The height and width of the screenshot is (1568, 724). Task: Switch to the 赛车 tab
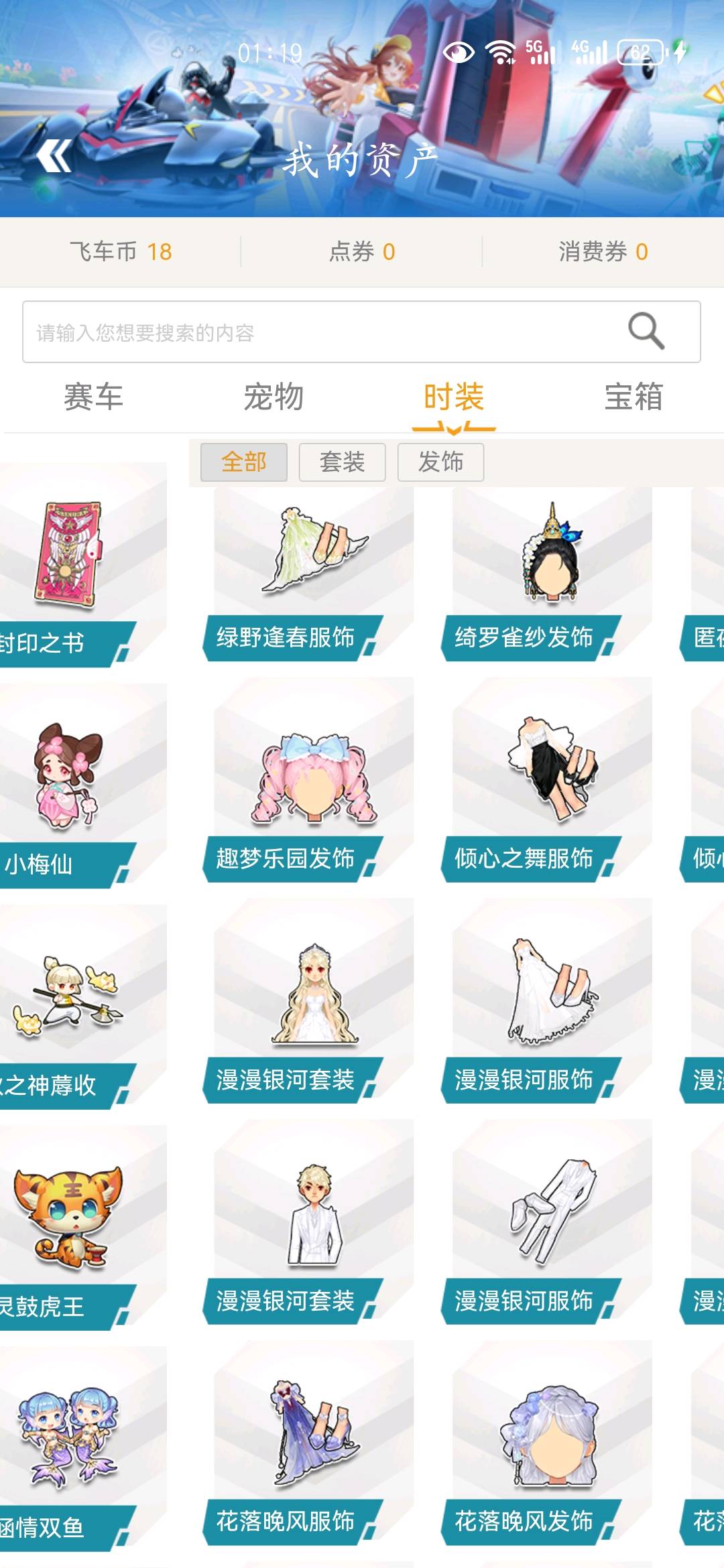pyautogui.click(x=93, y=397)
